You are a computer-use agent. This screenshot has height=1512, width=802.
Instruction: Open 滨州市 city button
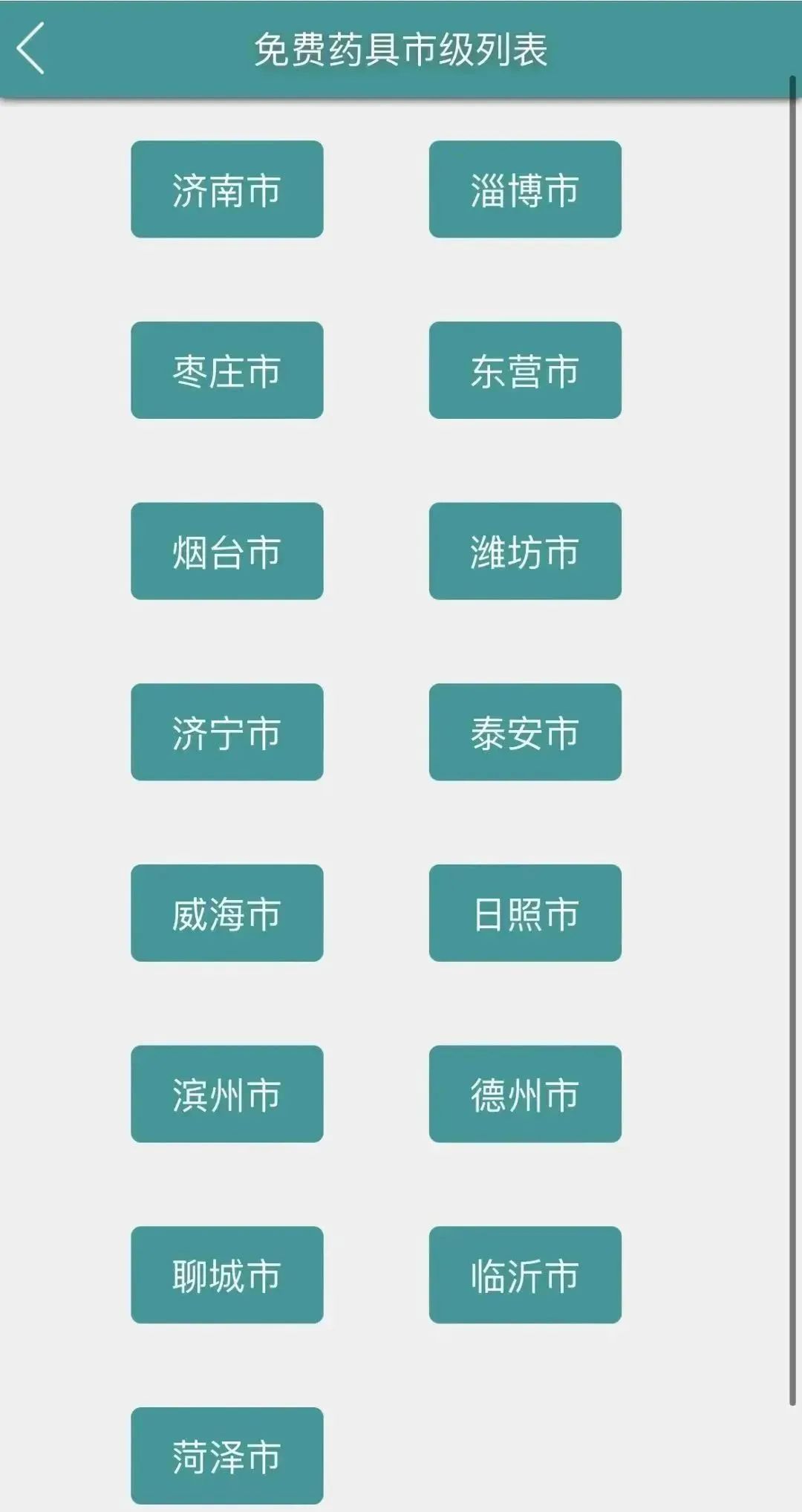point(227,1094)
